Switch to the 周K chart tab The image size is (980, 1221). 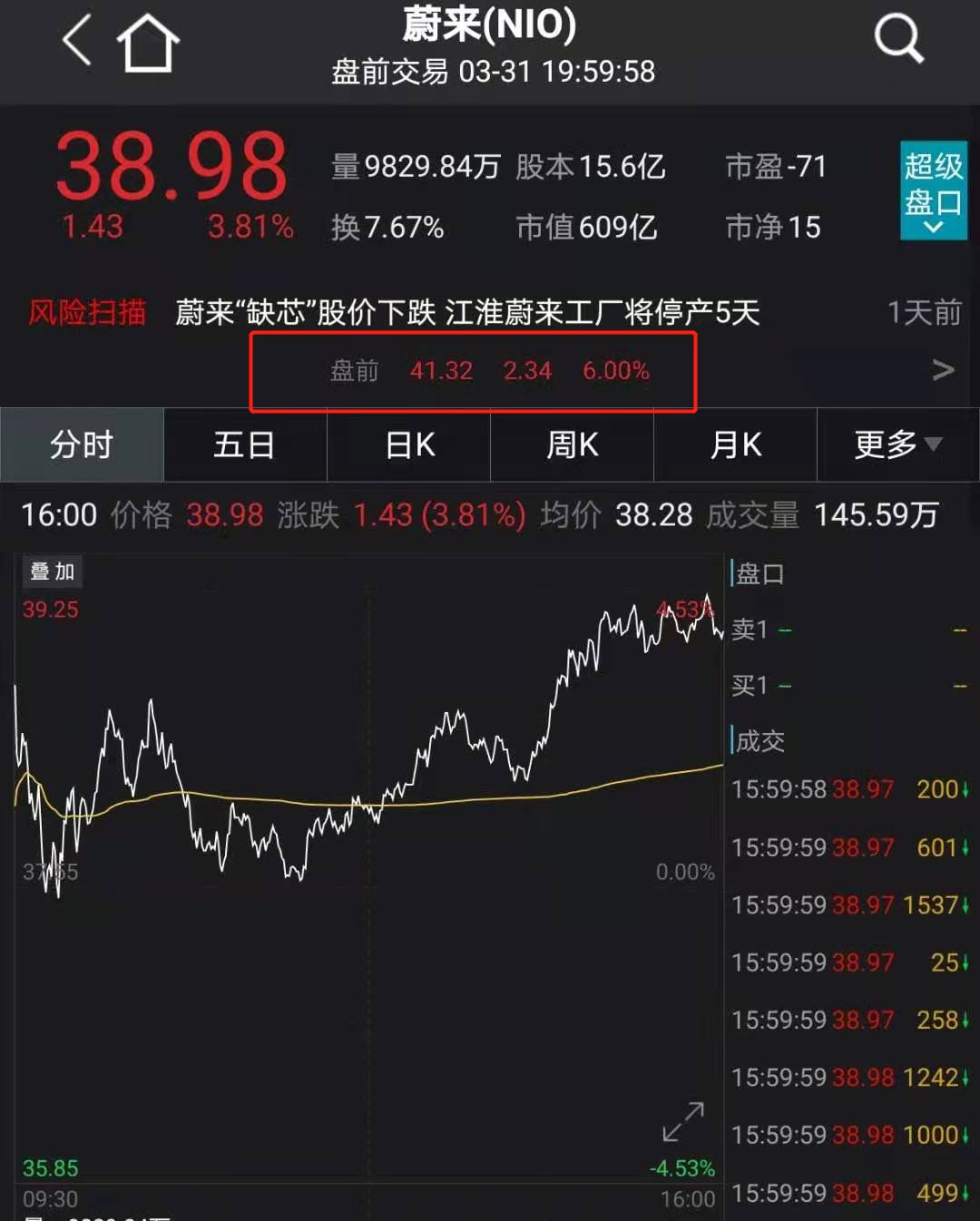[572, 445]
